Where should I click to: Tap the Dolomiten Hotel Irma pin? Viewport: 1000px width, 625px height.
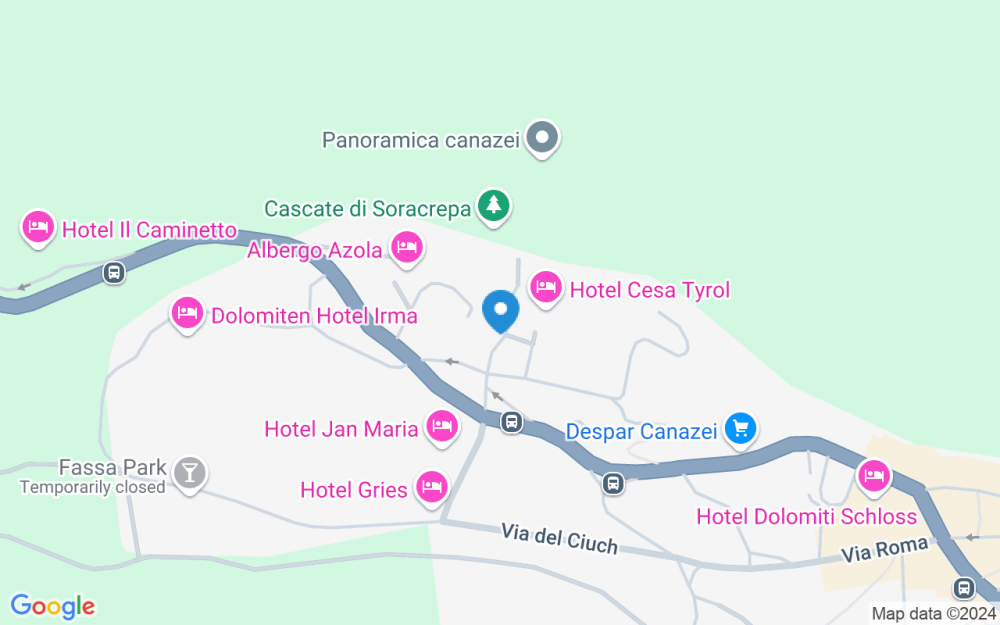(188, 315)
